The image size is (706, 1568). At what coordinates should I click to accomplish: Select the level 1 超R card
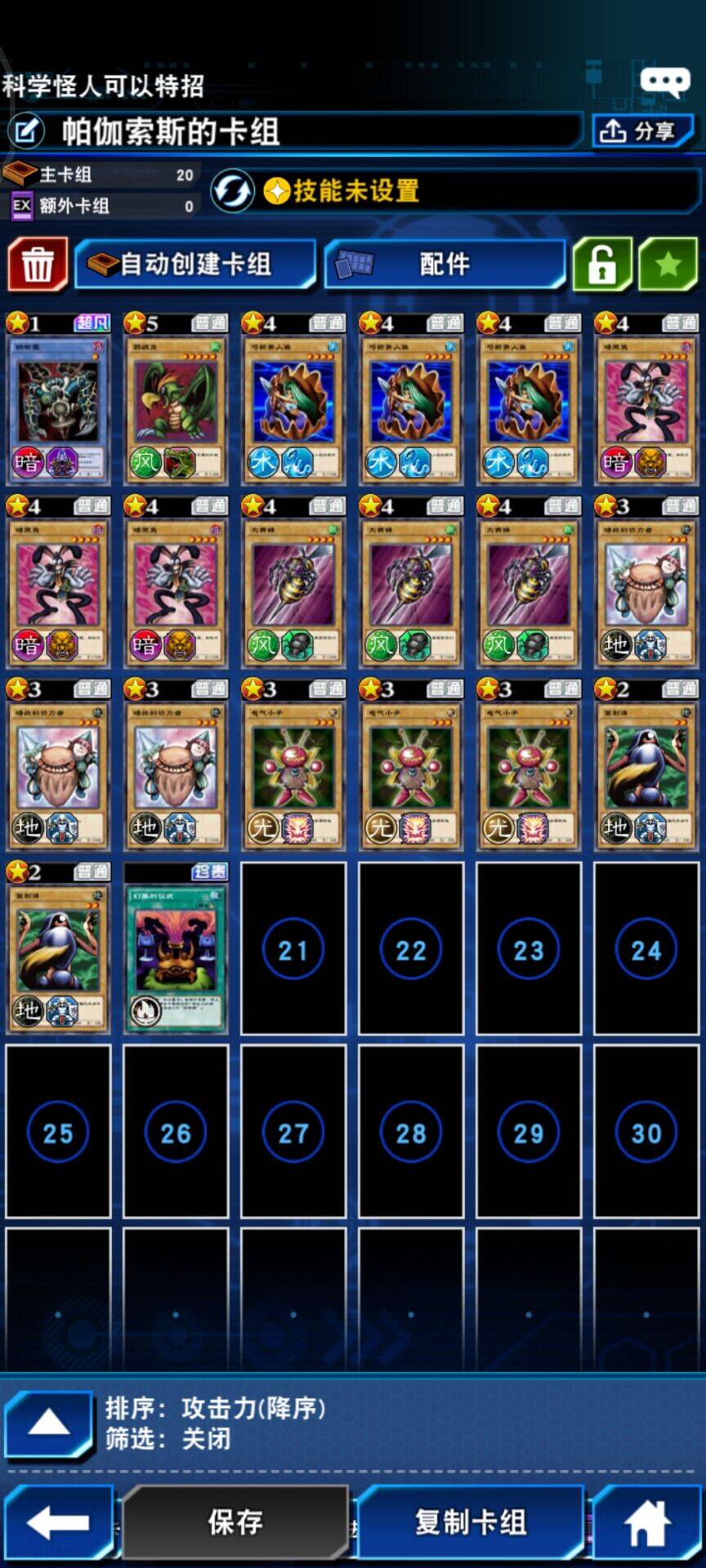point(58,400)
